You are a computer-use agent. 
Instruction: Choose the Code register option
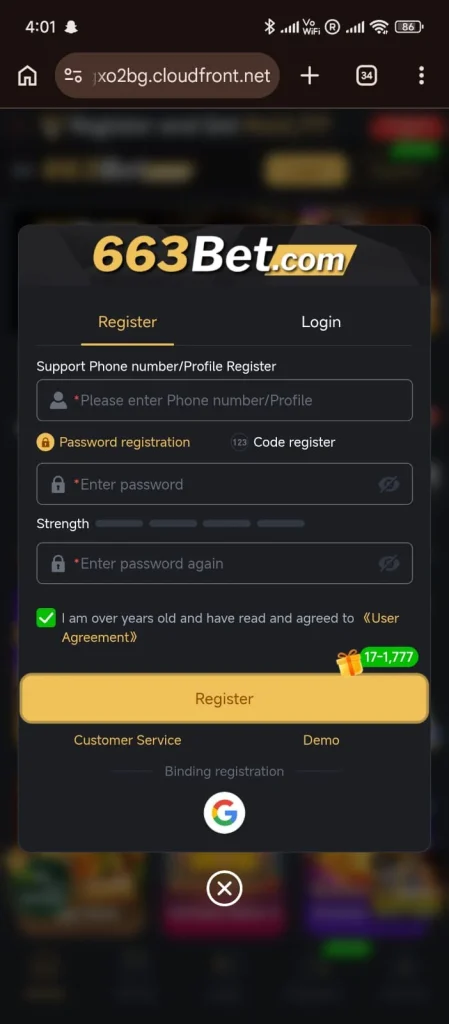pyautogui.click(x=283, y=442)
